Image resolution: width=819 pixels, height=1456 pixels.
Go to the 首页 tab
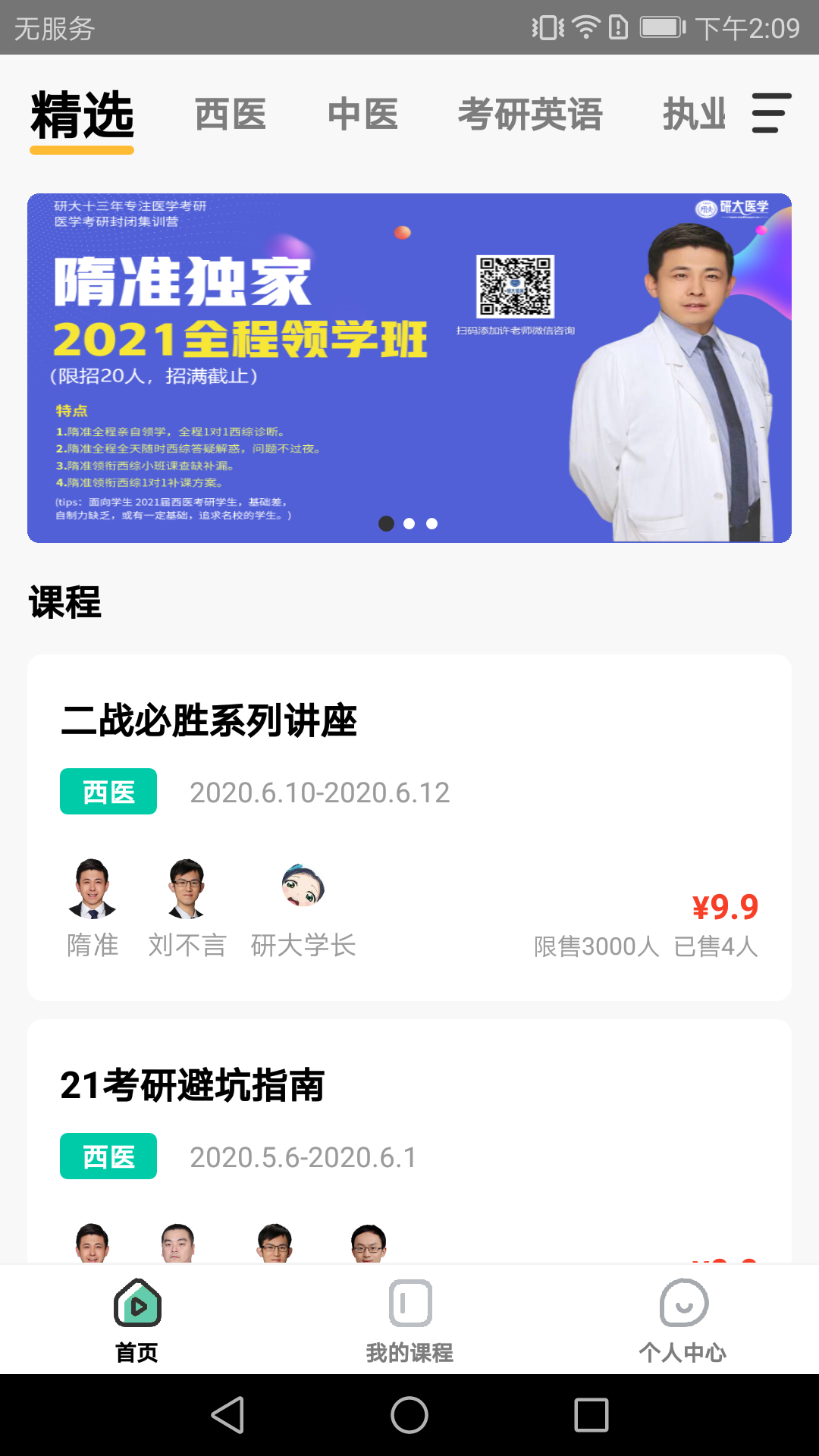click(136, 1319)
